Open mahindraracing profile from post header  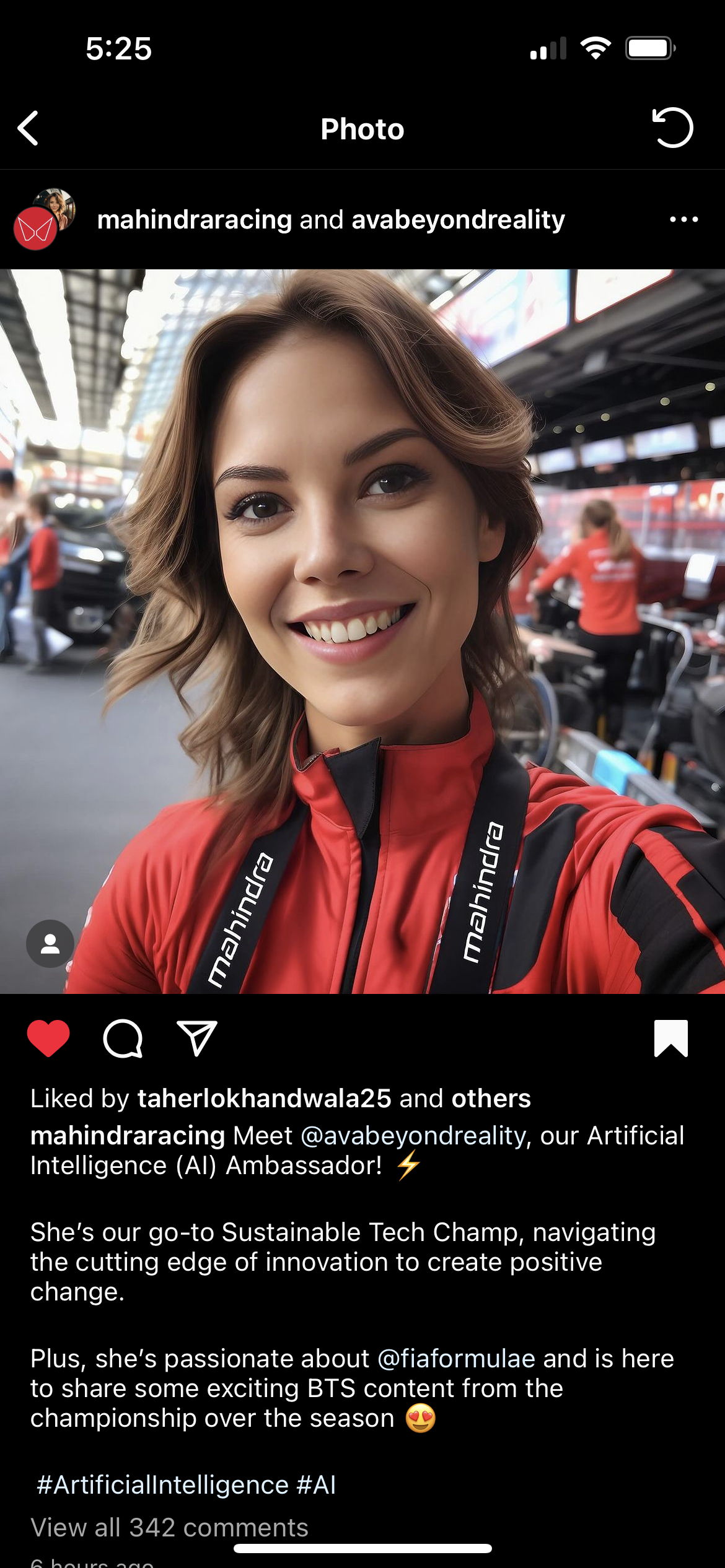[x=194, y=220]
